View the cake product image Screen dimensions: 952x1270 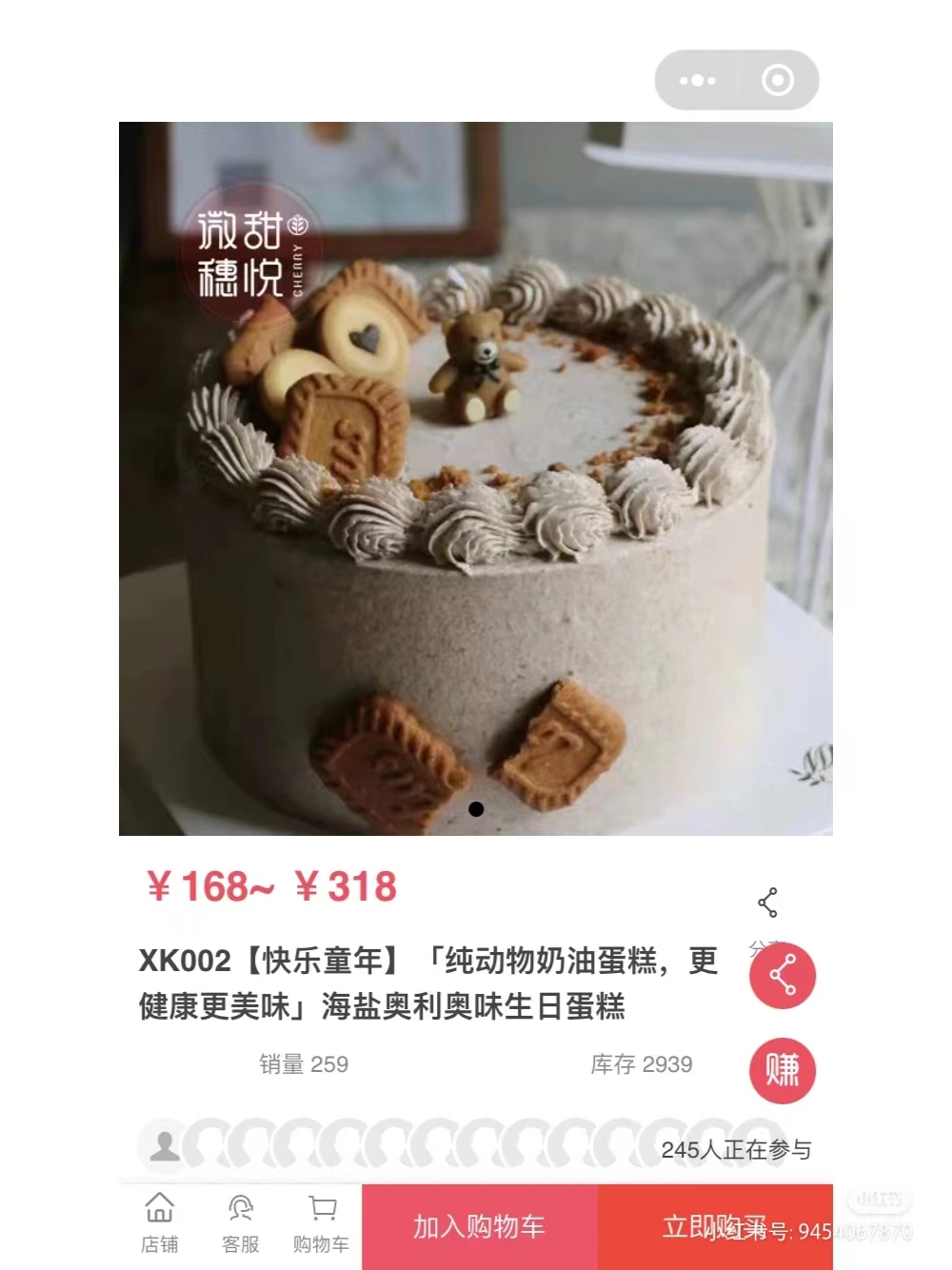[476, 478]
